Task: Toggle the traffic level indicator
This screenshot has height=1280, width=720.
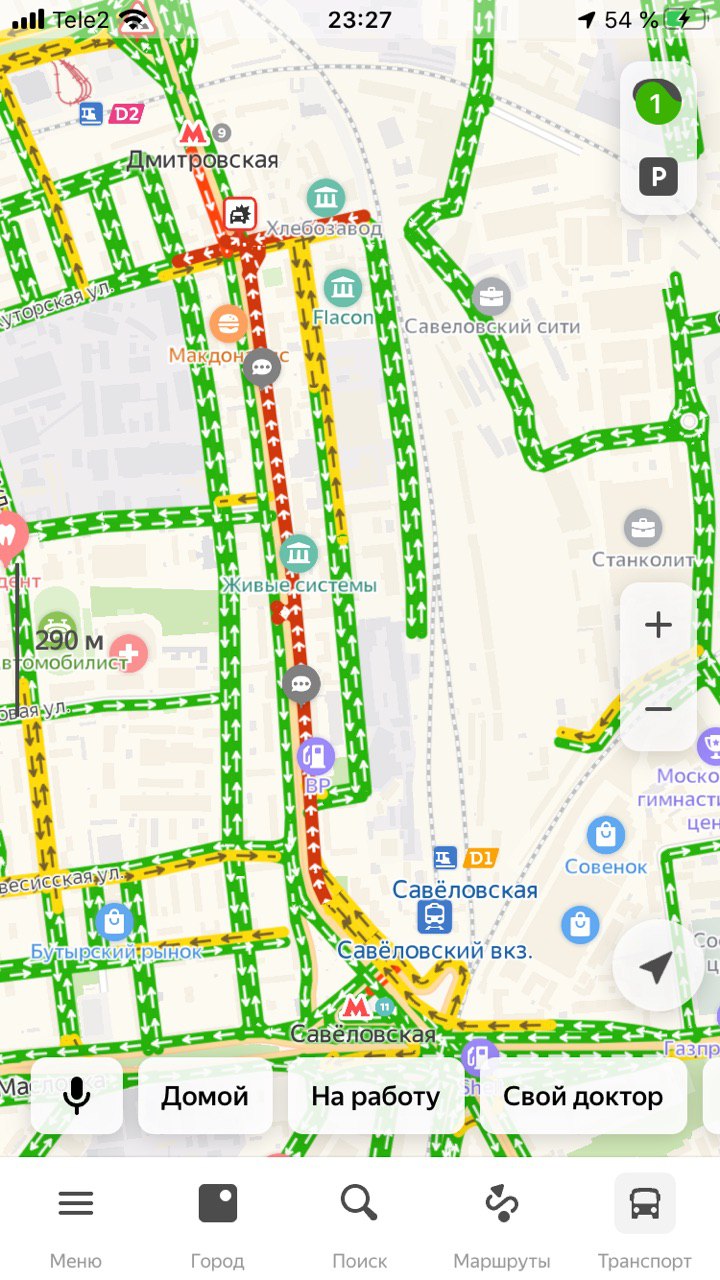Action: [657, 103]
